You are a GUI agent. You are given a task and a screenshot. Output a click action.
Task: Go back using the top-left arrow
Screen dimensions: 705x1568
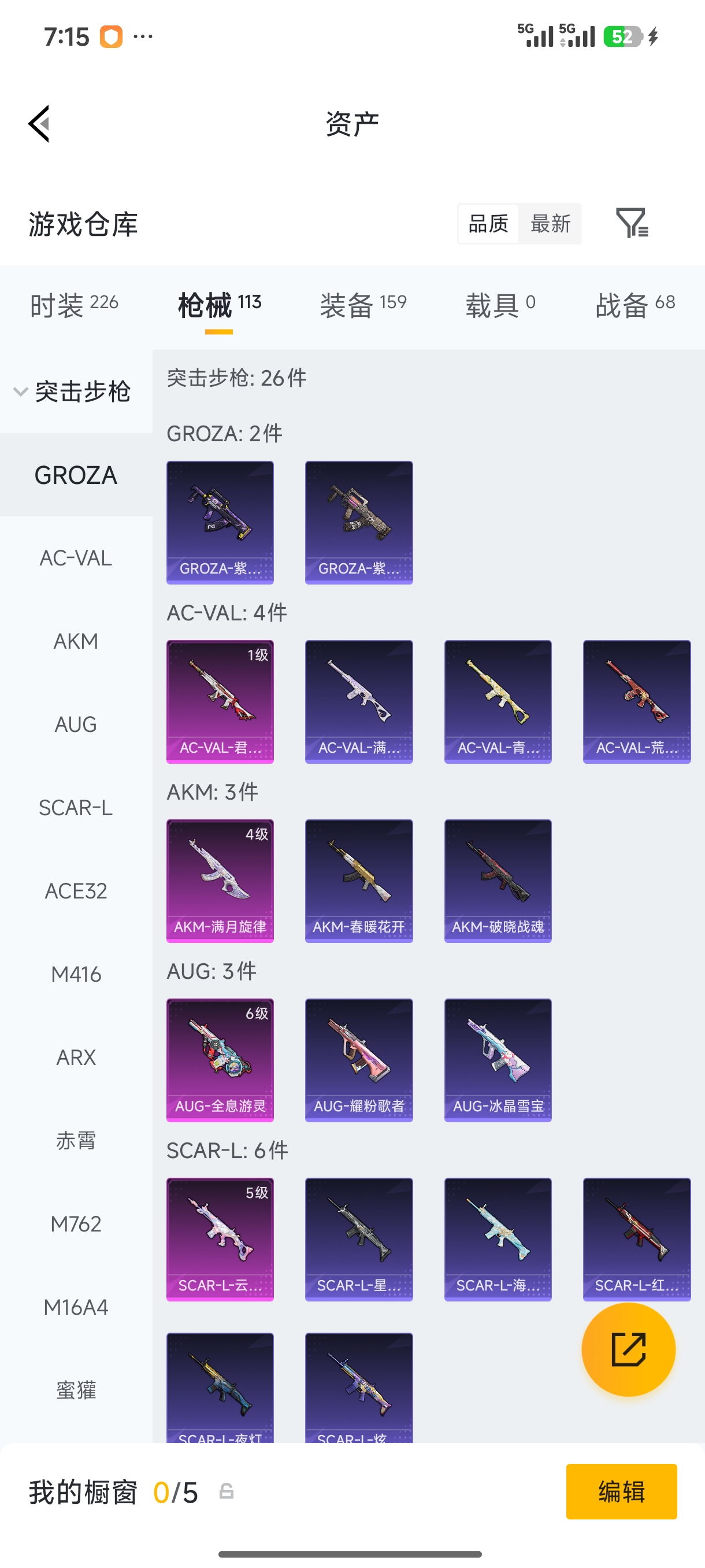pyautogui.click(x=39, y=124)
